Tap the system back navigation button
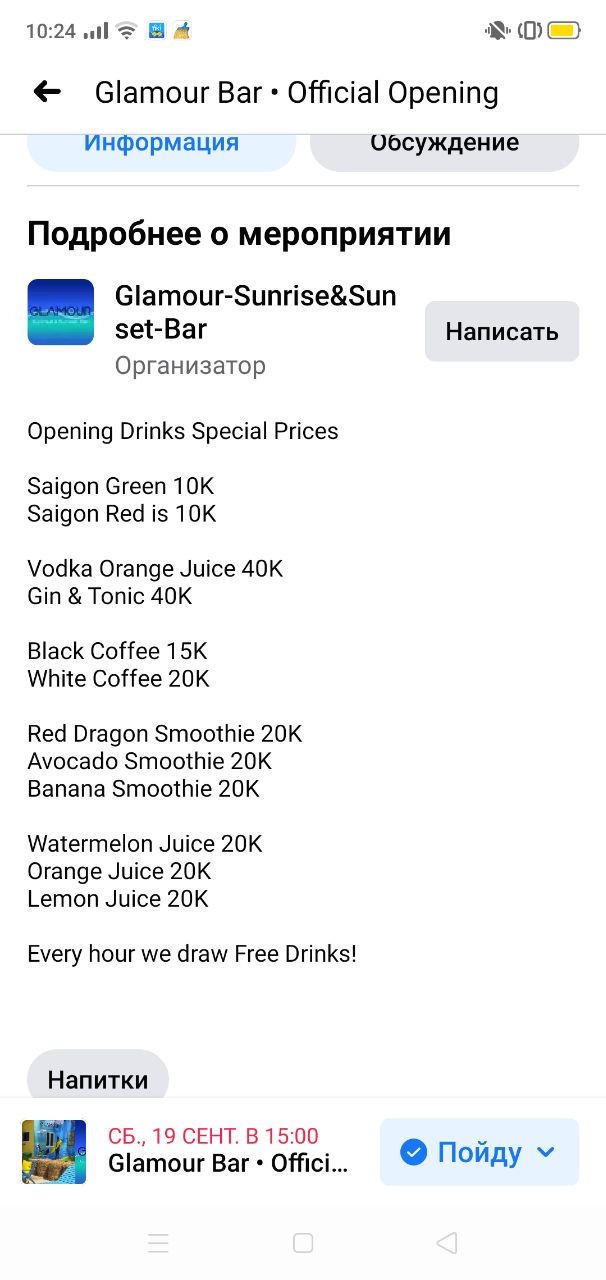Viewport: 606px width, 1280px height. [447, 1243]
